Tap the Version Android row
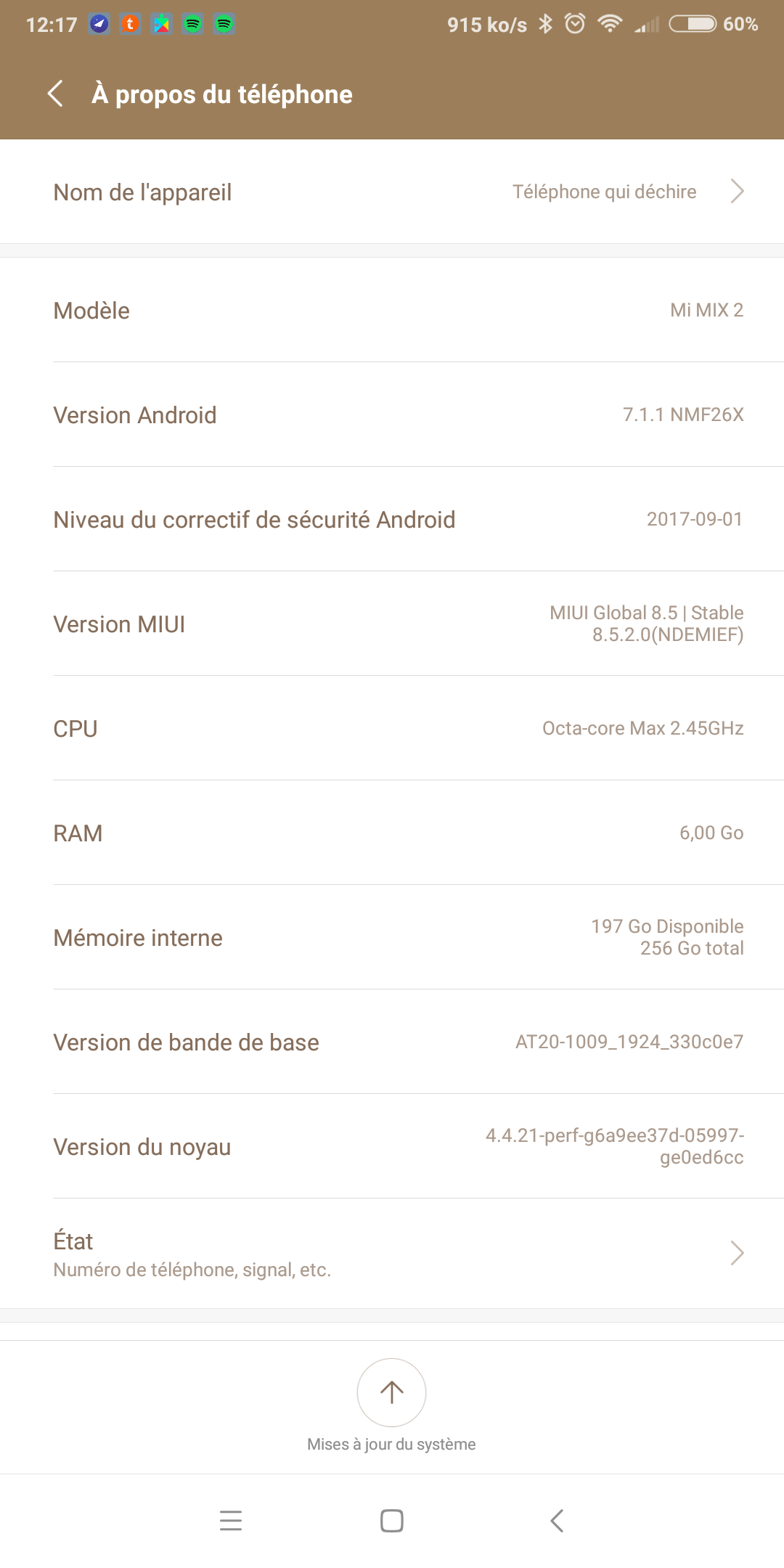 (x=392, y=415)
